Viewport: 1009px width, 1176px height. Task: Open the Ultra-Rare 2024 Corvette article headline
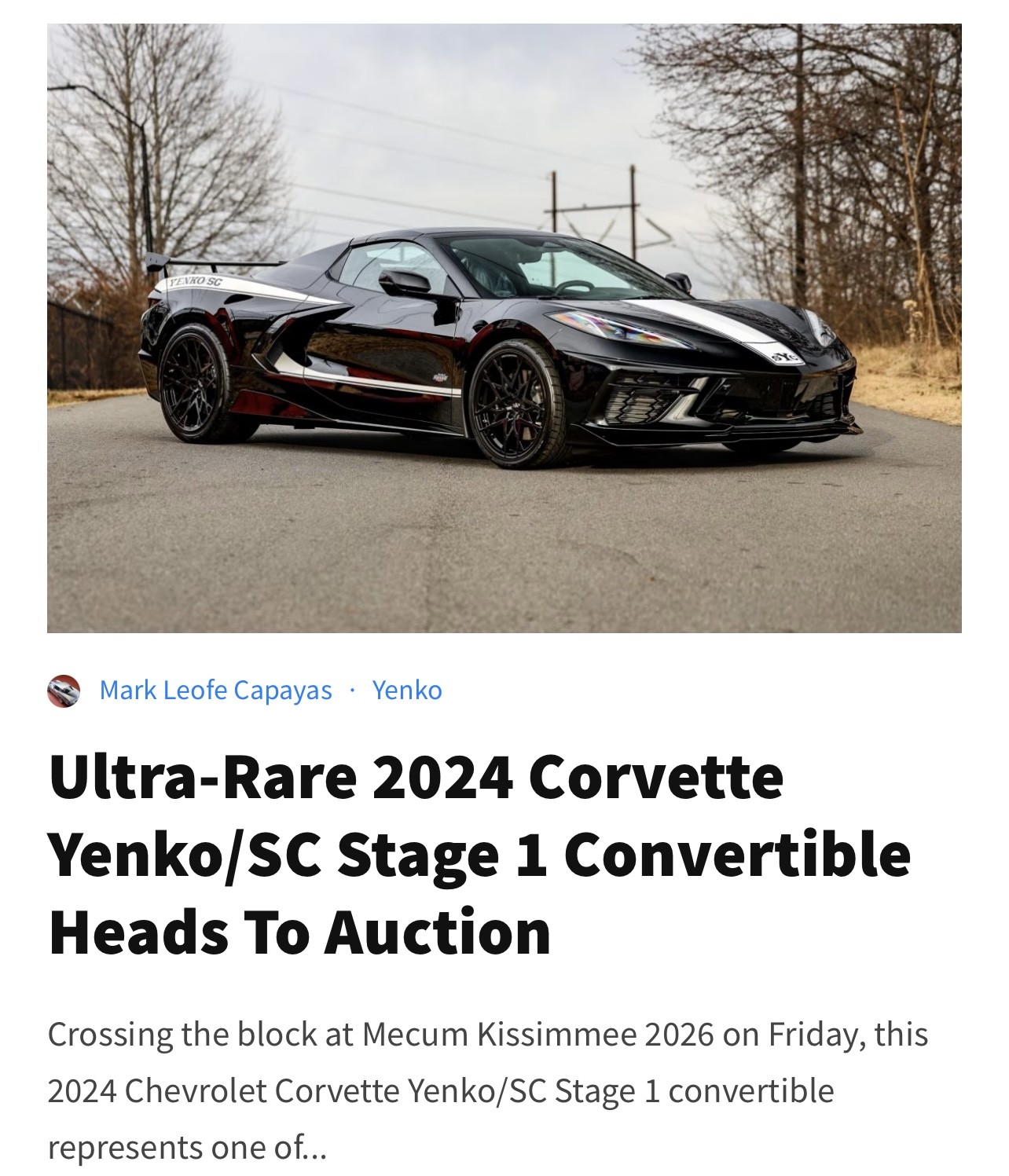[x=479, y=854]
